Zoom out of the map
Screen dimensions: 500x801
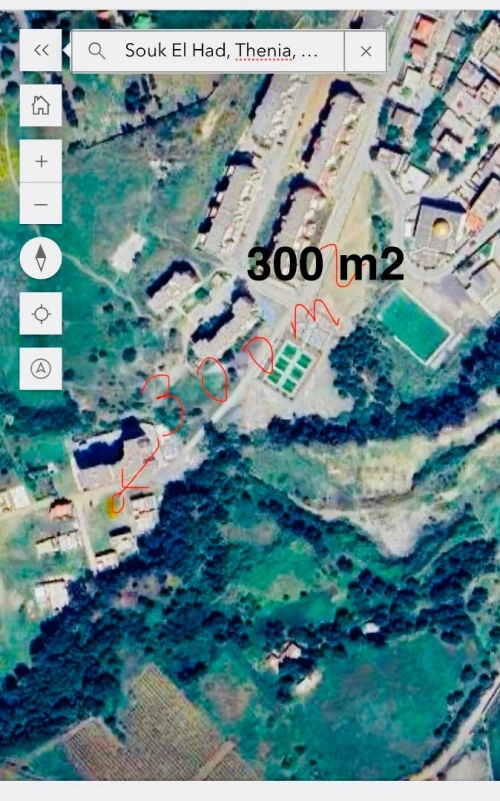(x=41, y=204)
